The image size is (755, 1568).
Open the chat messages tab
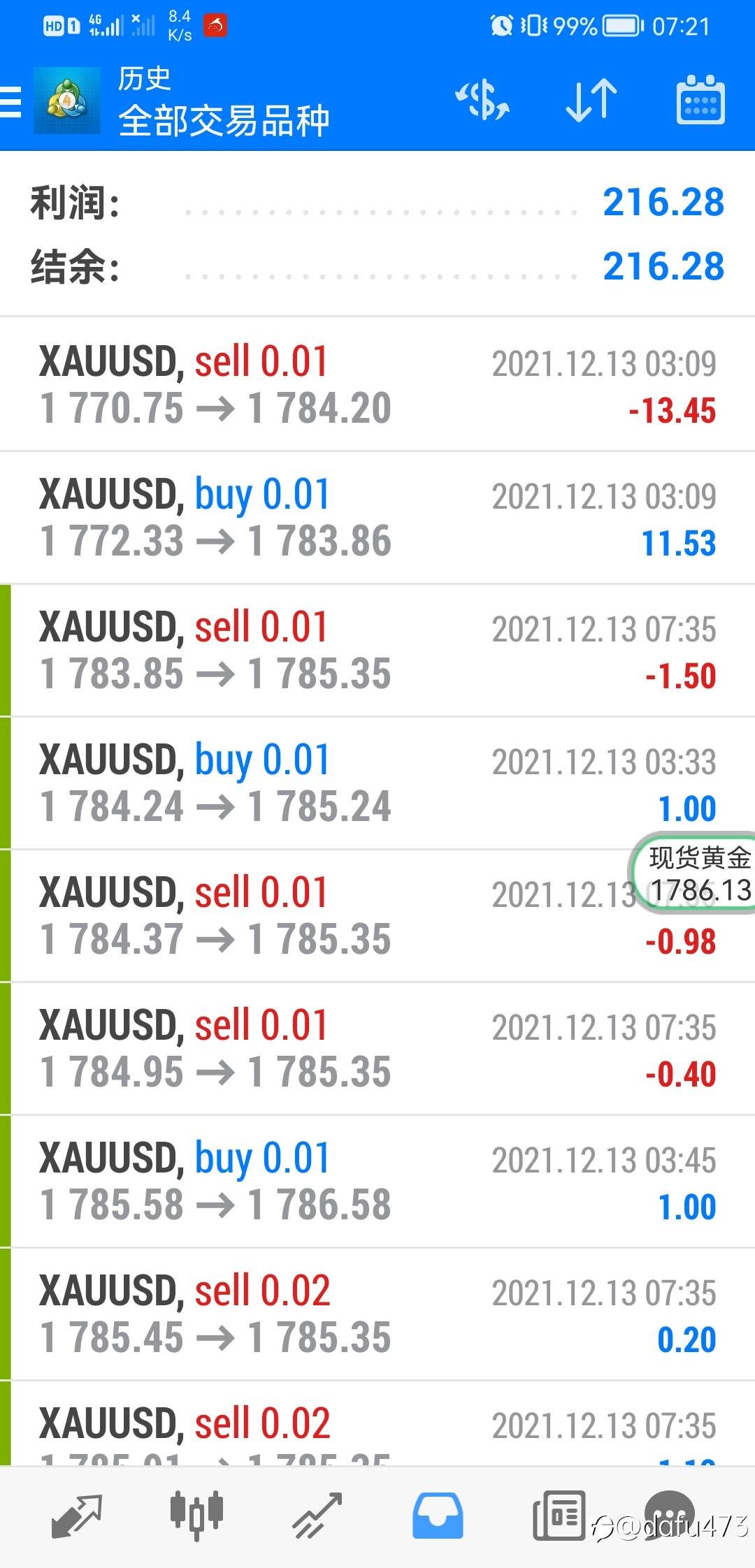coord(669,1513)
